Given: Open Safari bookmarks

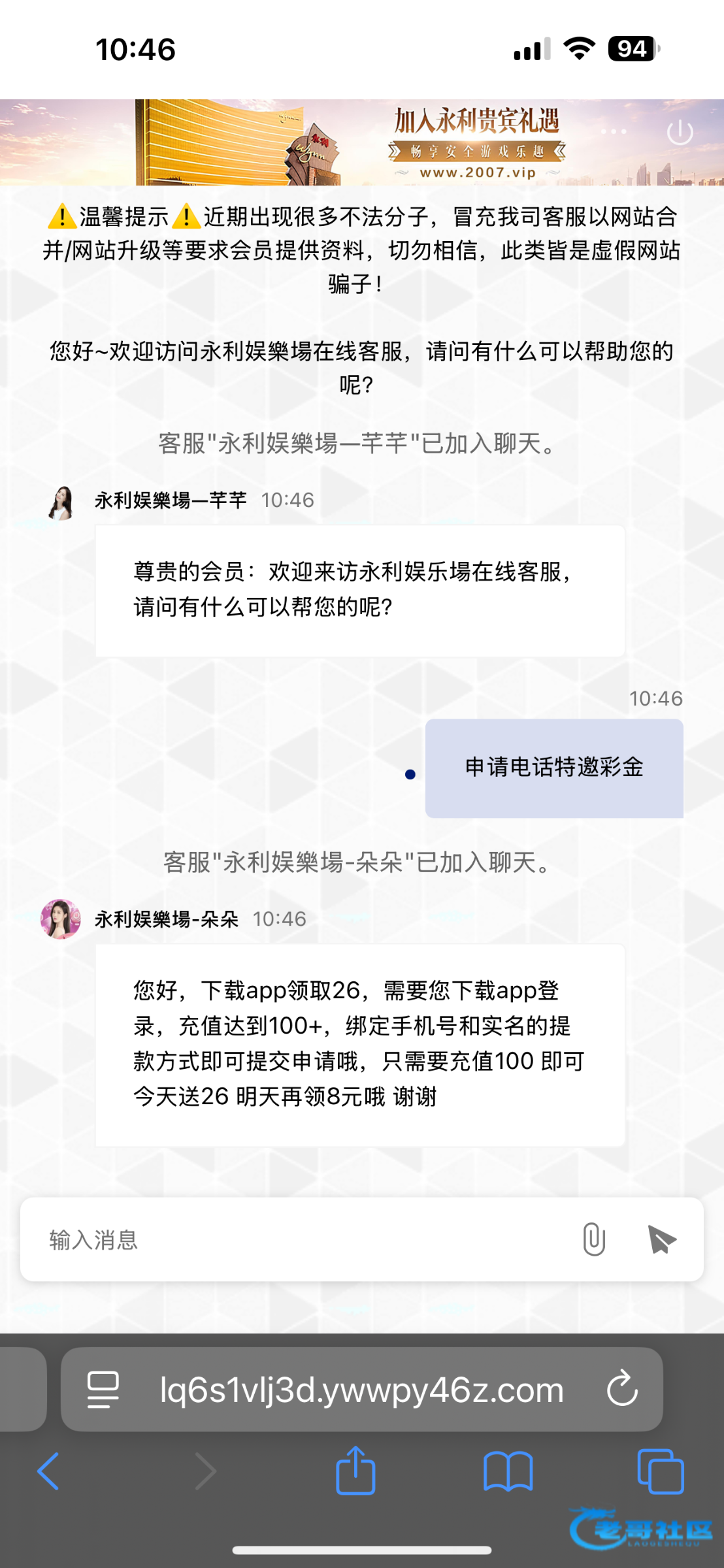Looking at the screenshot, I should click(508, 1471).
